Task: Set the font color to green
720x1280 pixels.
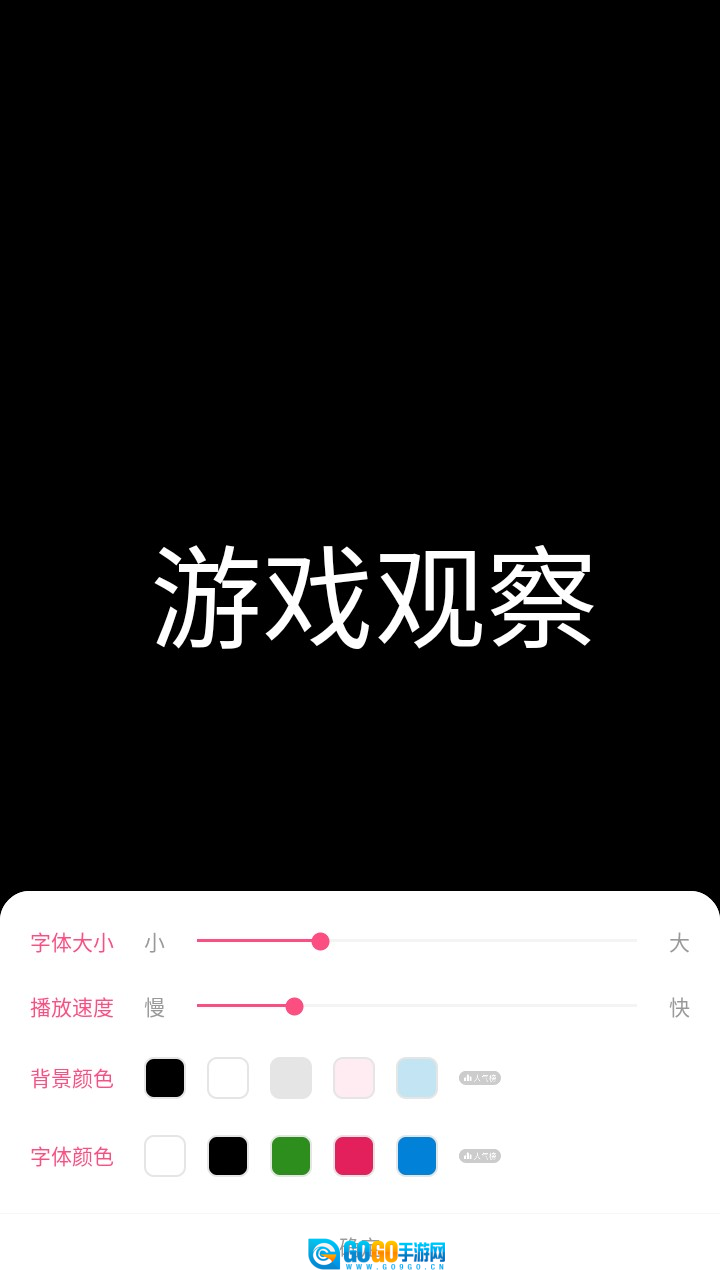Action: tap(291, 1156)
